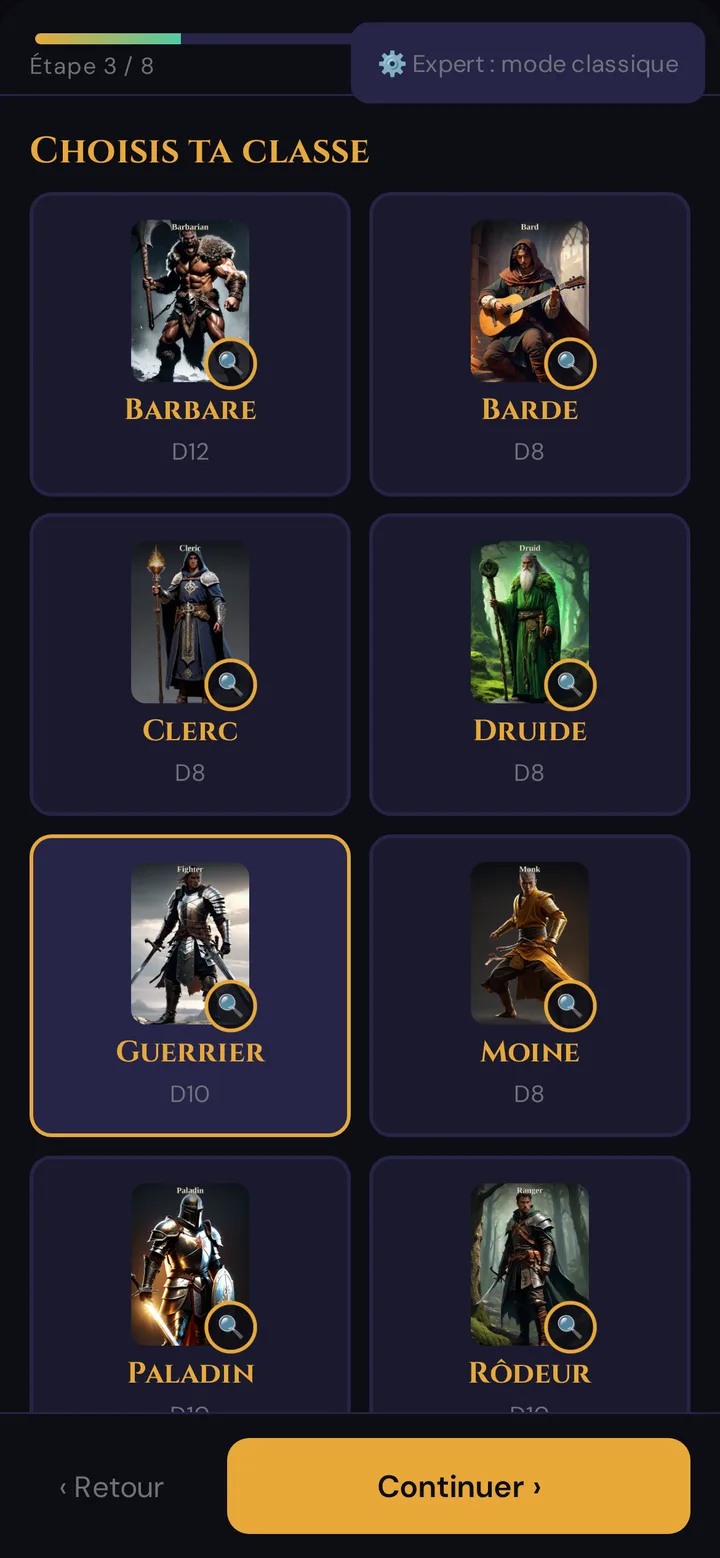This screenshot has height=1558, width=720.
Task: Enlarge the Barbare portrait with magnifier
Action: 231,363
